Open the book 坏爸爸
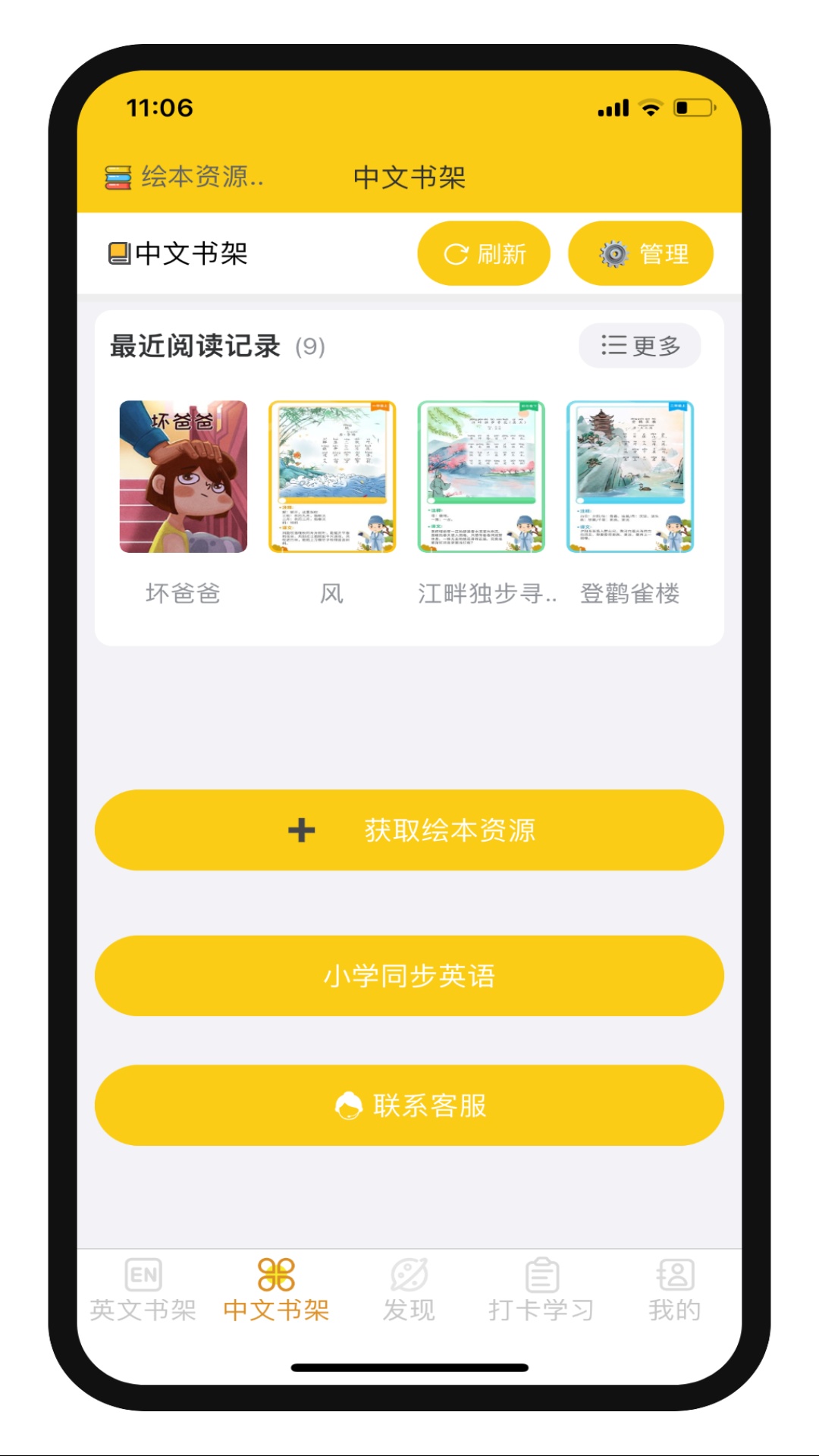 pyautogui.click(x=184, y=477)
